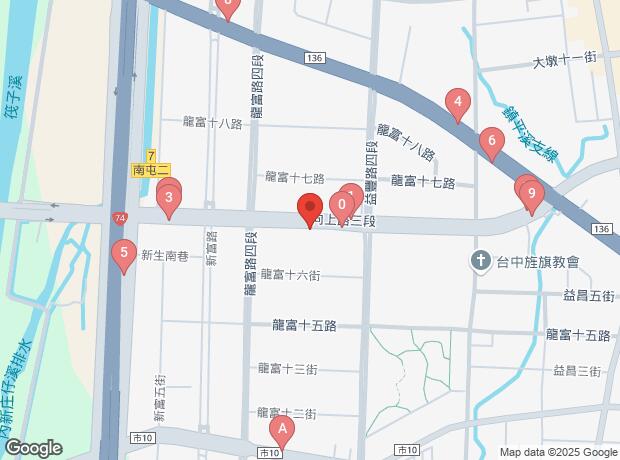Tap the map marker labeled A

282,431
